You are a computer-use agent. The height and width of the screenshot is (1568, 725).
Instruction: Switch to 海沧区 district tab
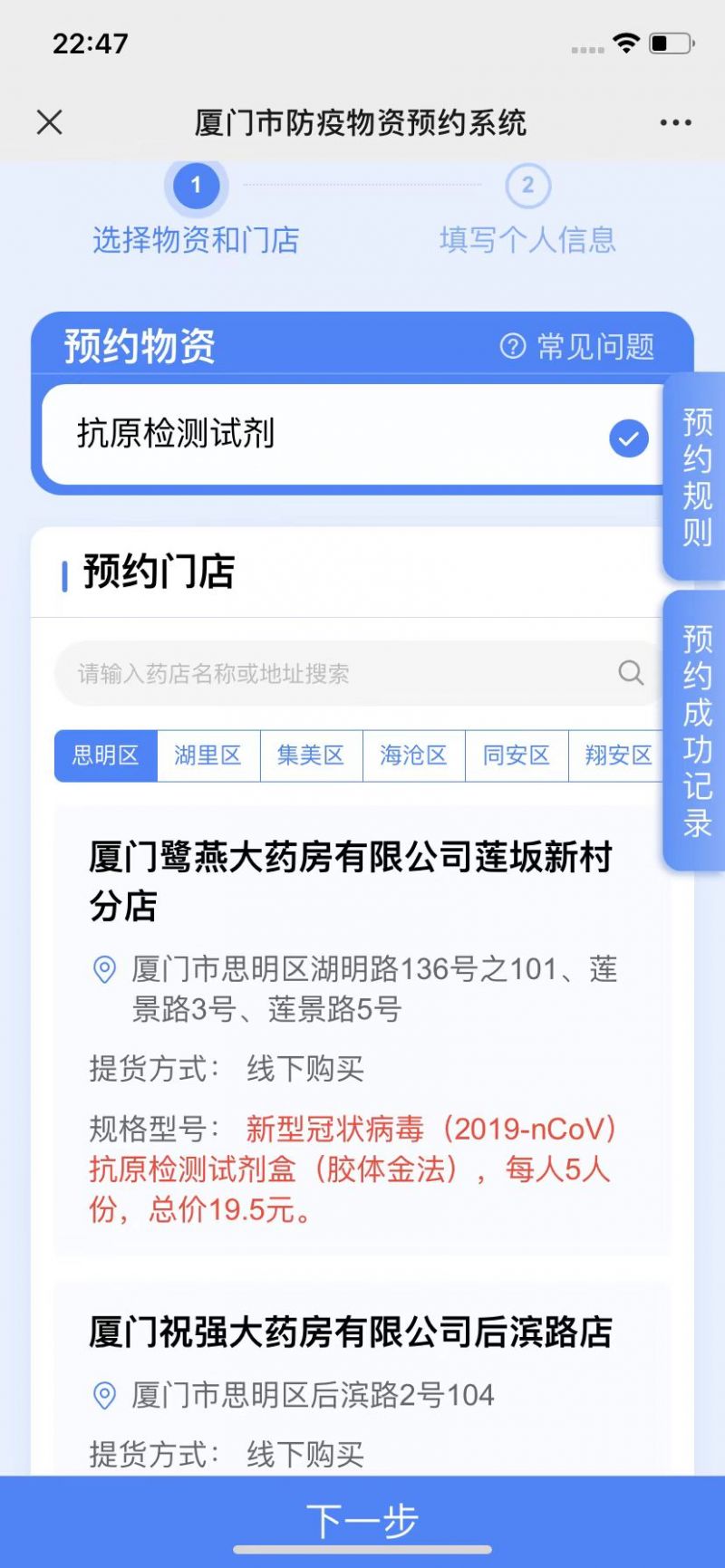[413, 755]
